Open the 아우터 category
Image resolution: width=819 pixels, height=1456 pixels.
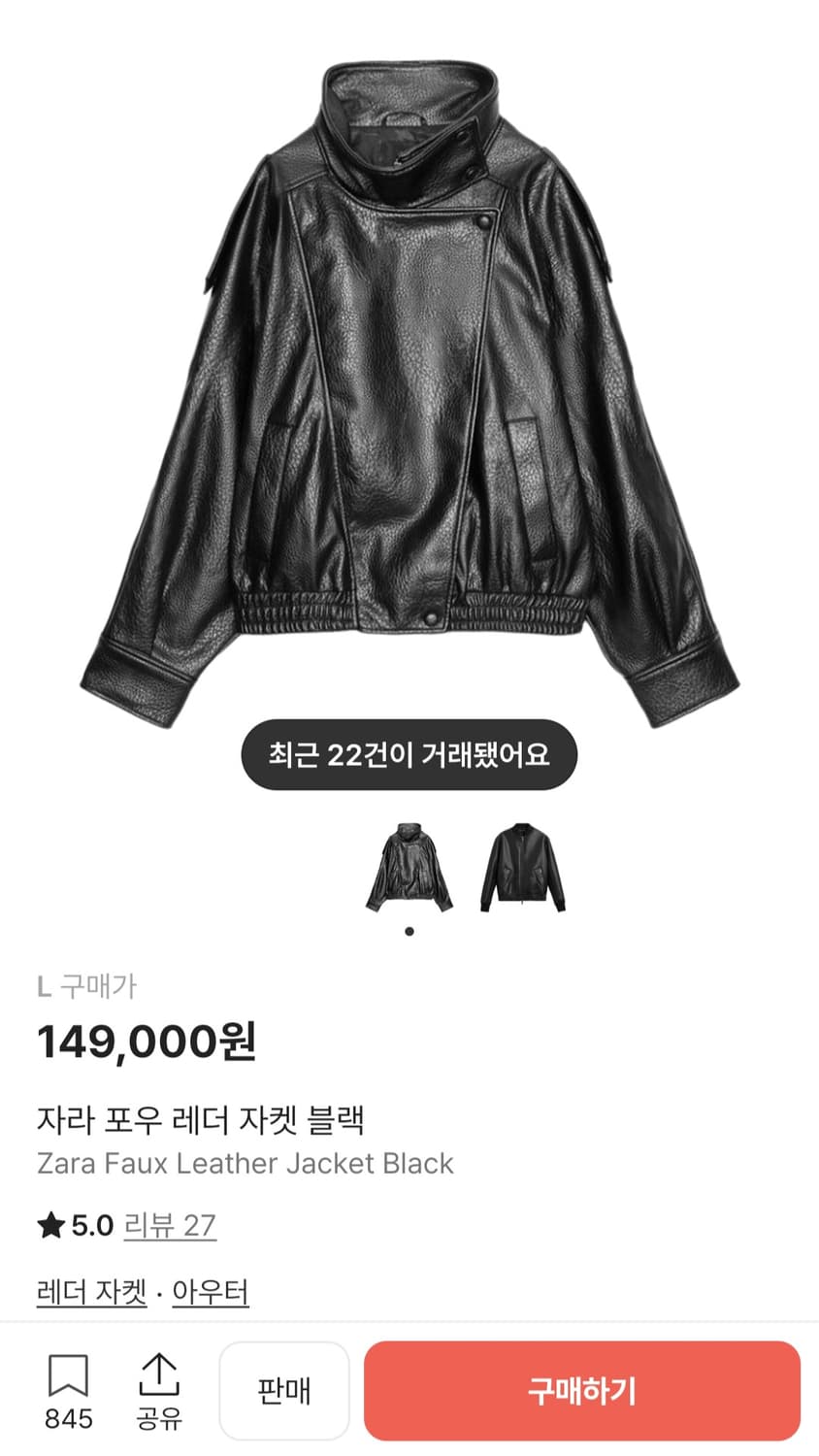(x=210, y=1292)
